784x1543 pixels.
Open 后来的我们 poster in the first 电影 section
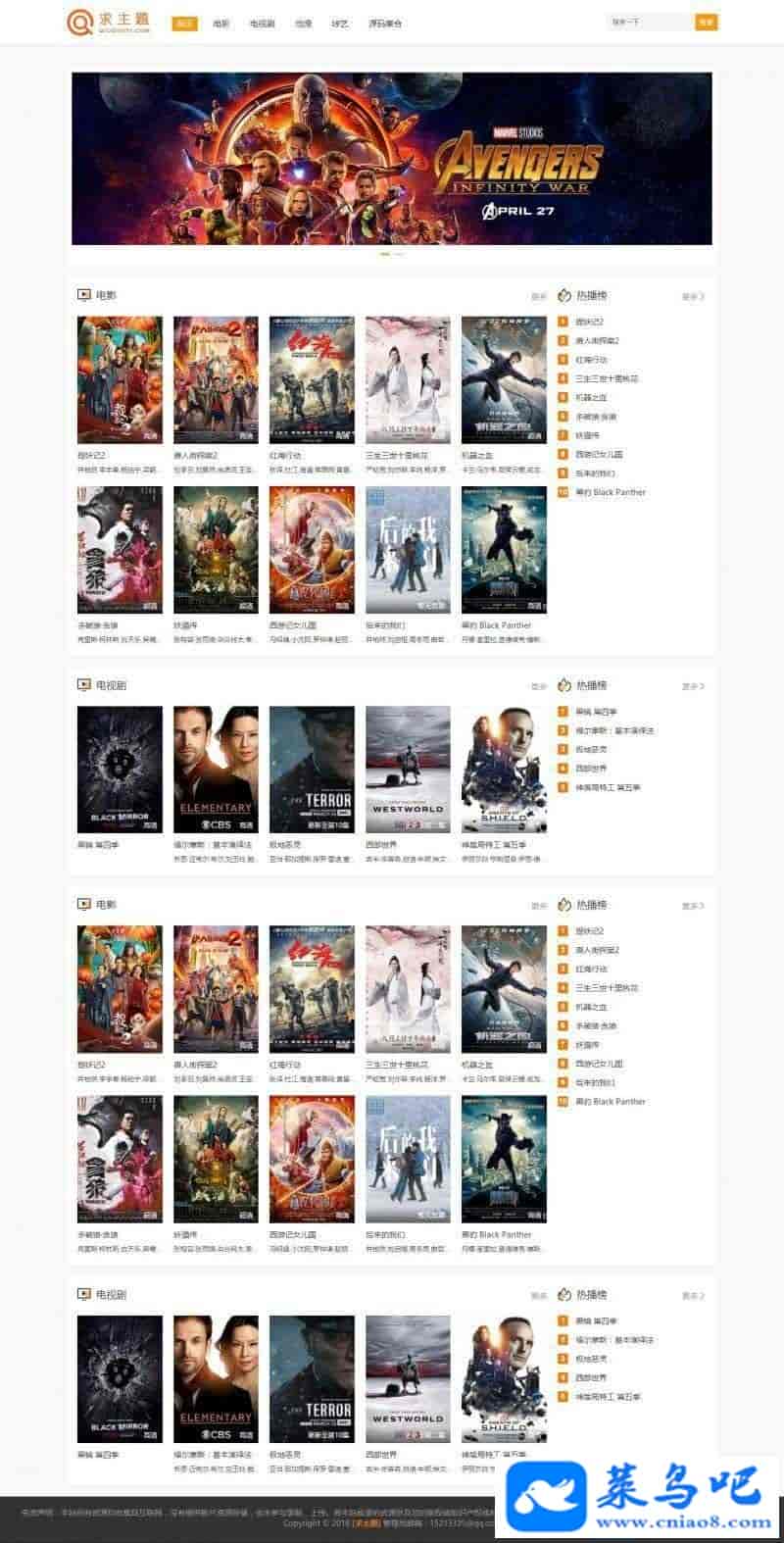[x=408, y=548]
